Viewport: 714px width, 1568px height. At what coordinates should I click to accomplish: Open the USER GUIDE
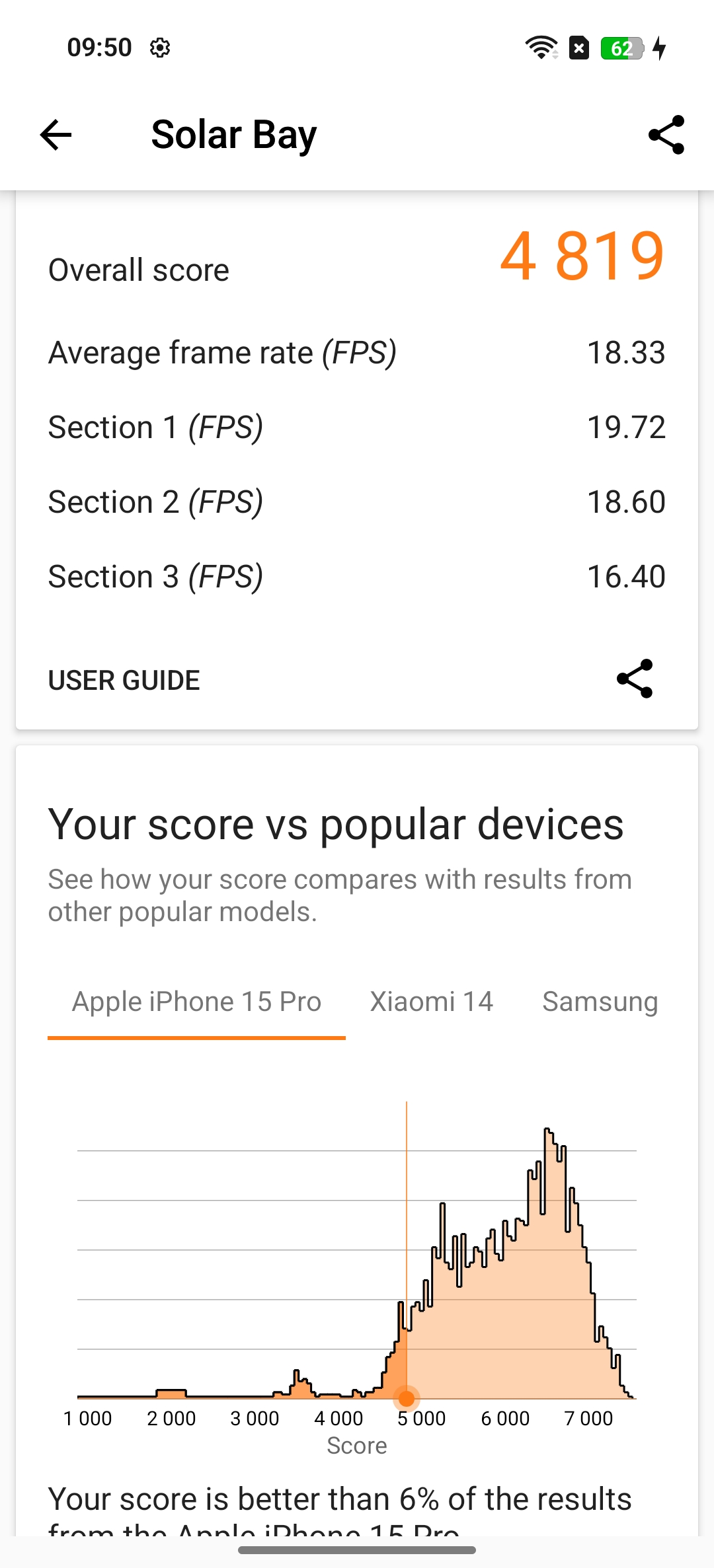pos(124,680)
